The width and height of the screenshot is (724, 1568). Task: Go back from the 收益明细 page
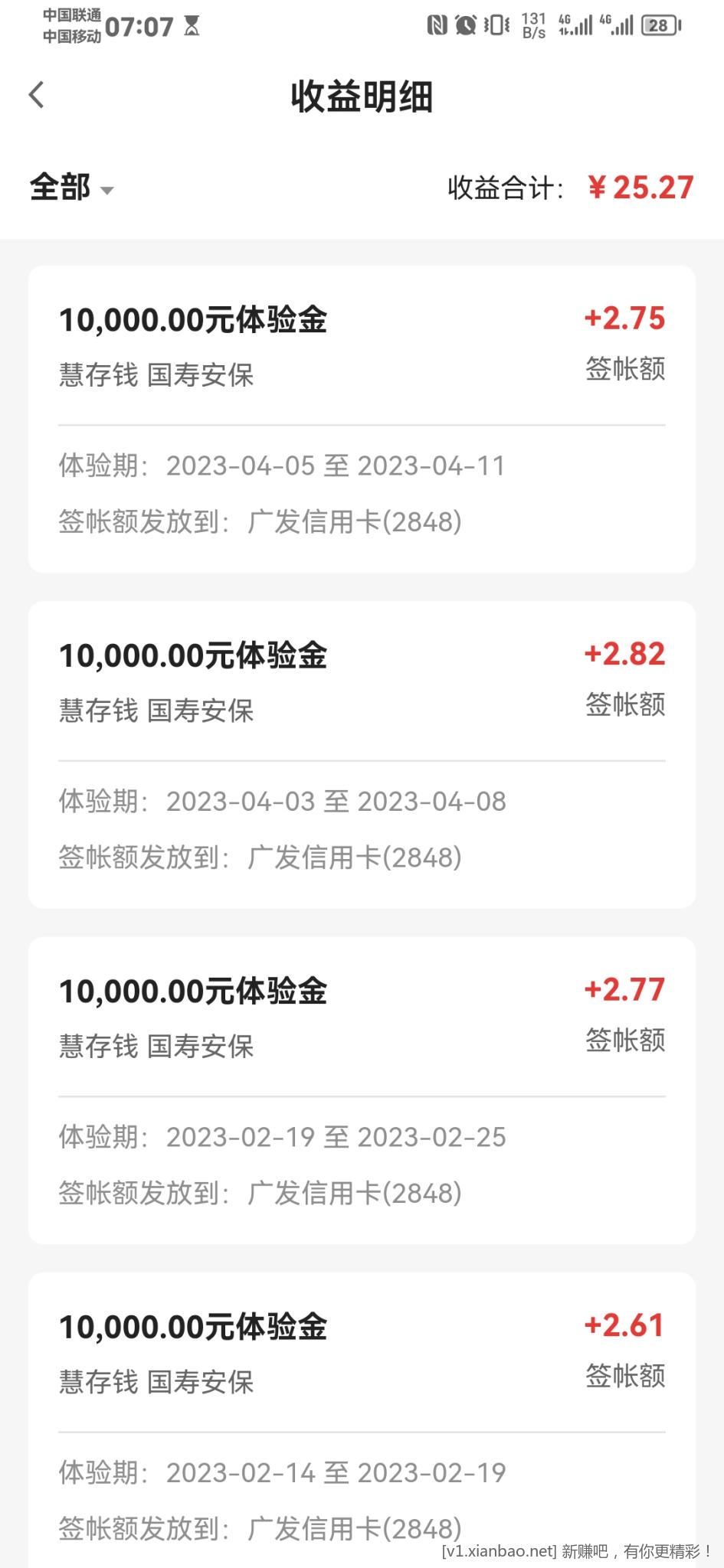[x=37, y=96]
